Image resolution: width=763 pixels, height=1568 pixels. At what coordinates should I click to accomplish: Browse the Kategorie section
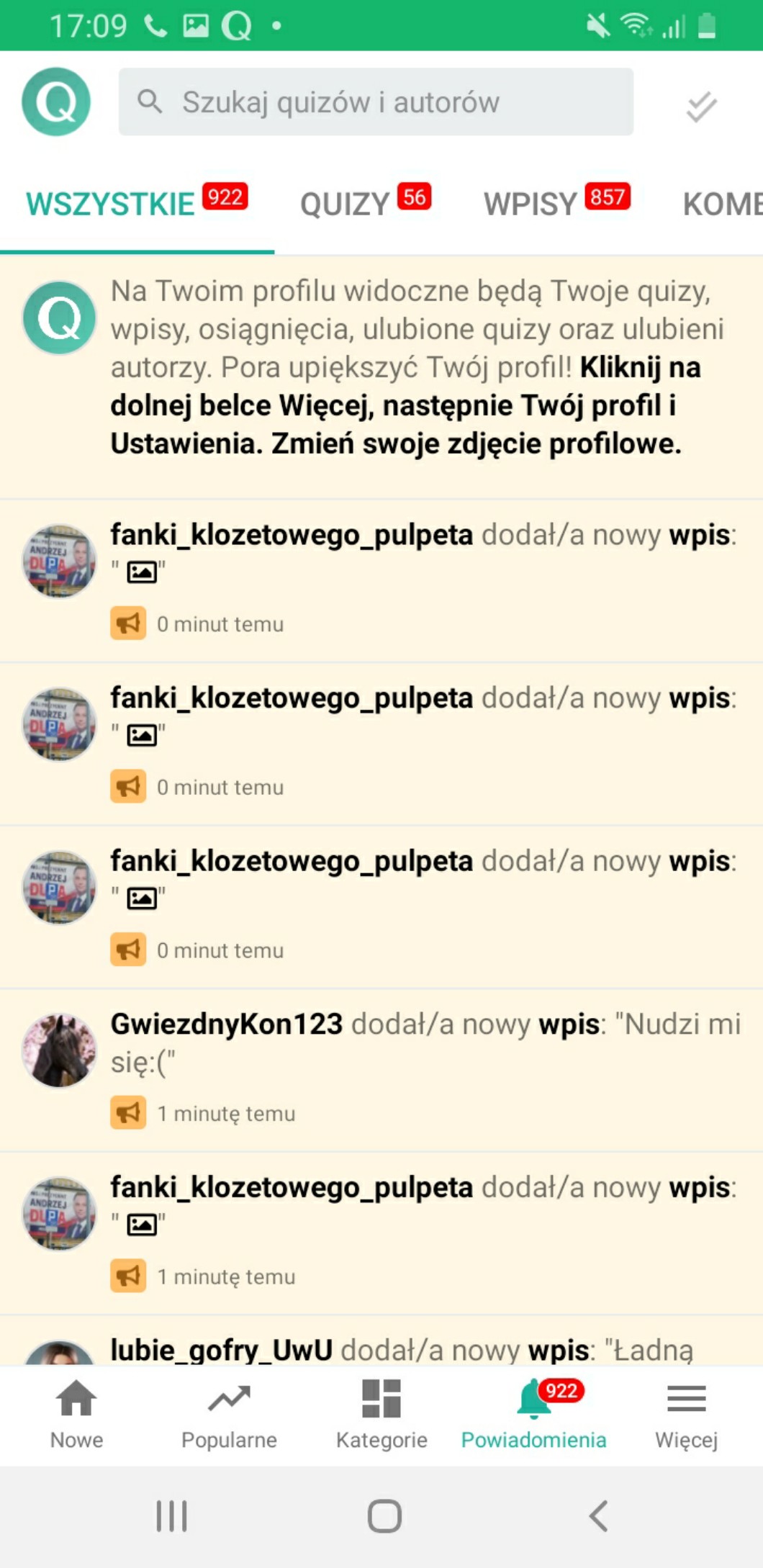(381, 1414)
